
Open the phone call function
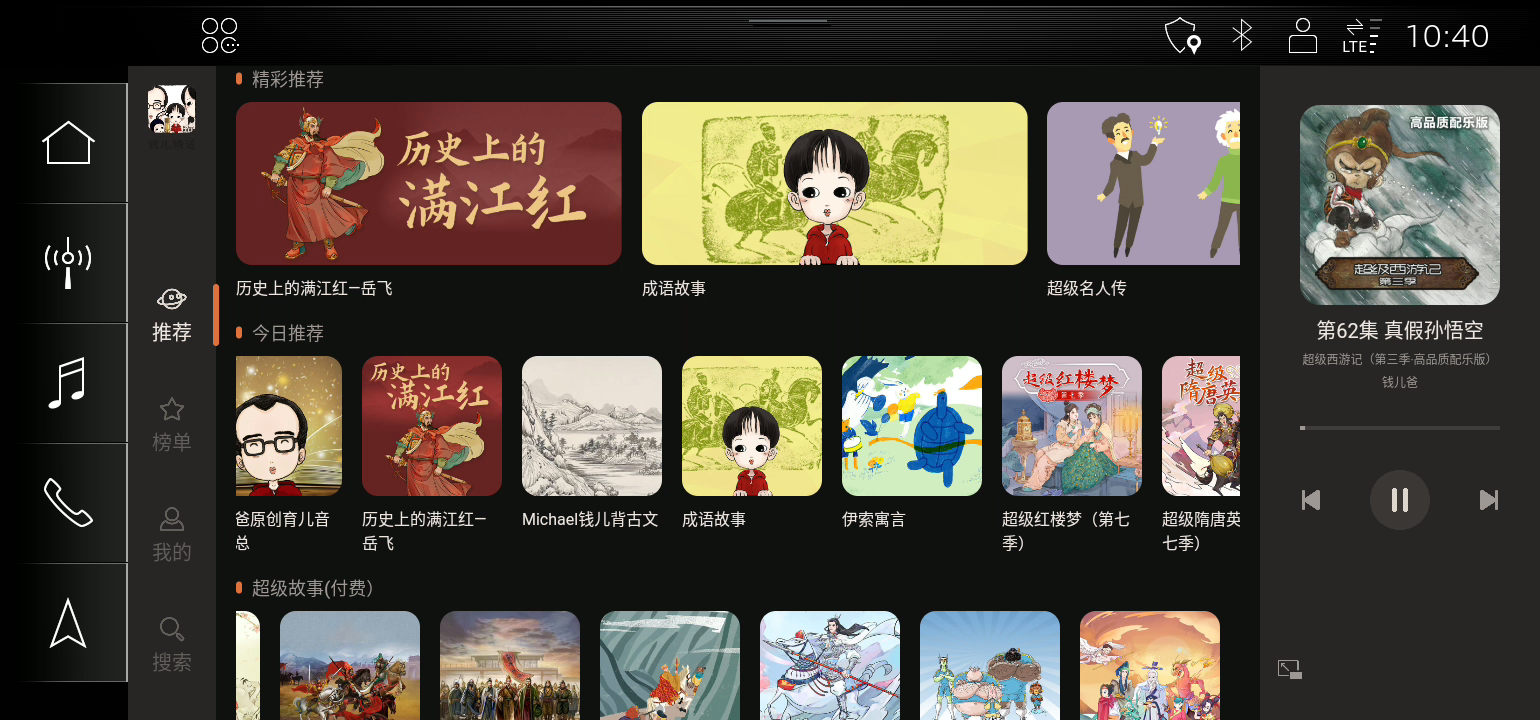pos(67,502)
